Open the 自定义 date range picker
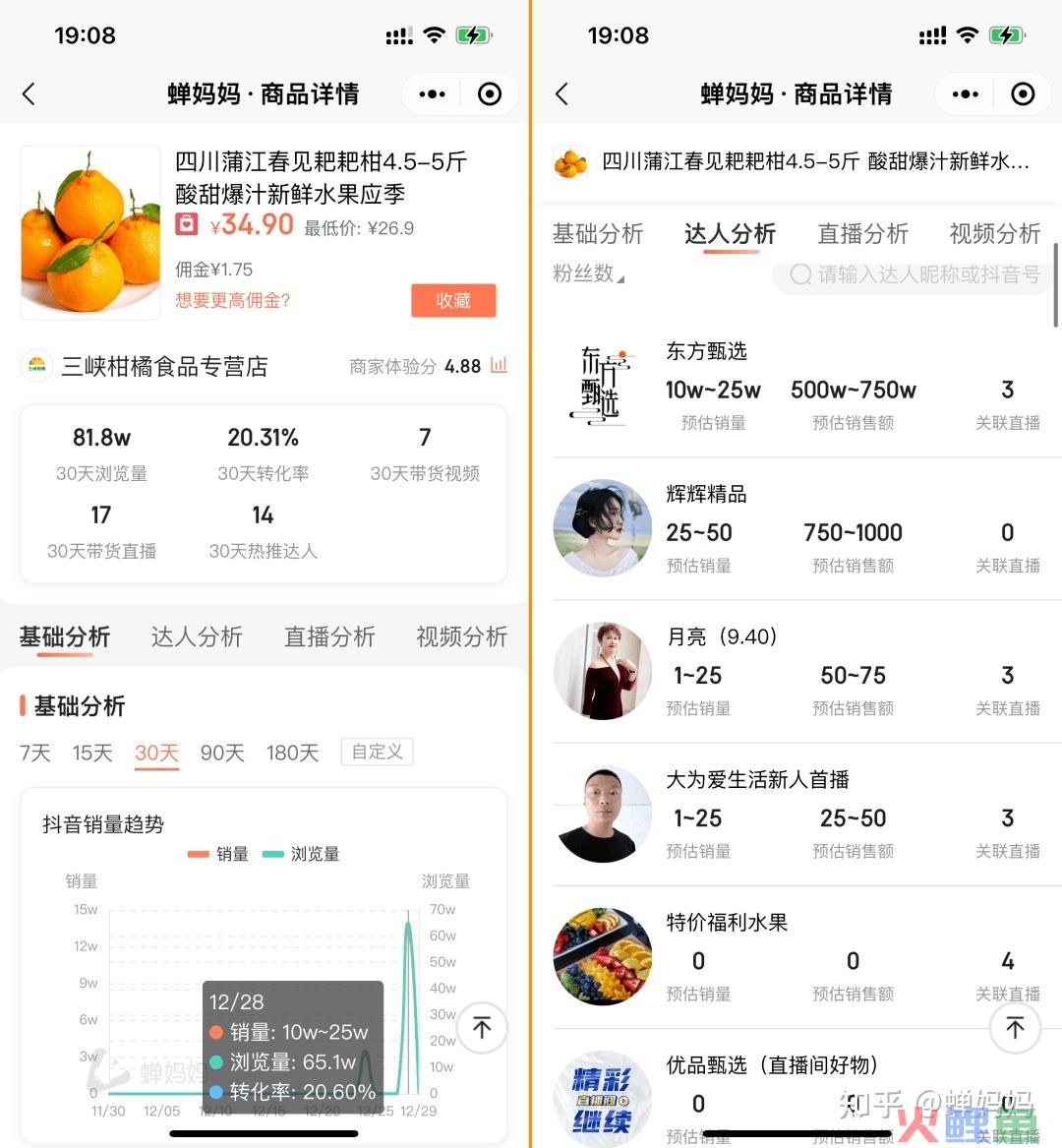The width and height of the screenshot is (1062, 1148). (377, 752)
